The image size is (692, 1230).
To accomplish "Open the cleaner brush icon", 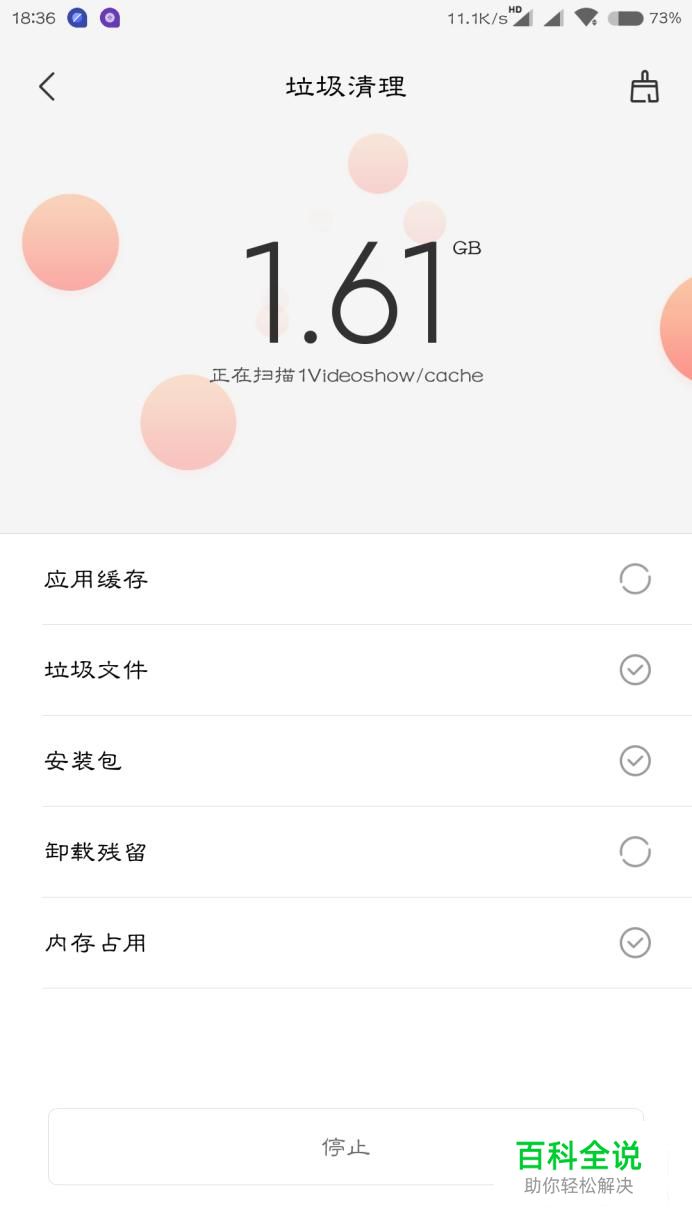I will (x=644, y=87).
